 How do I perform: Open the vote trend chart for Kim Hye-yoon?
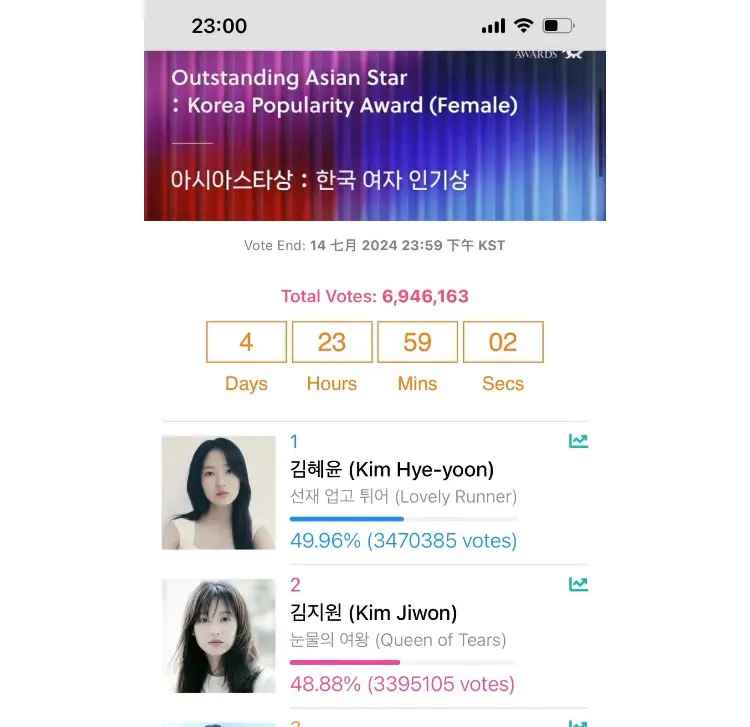pos(578,441)
